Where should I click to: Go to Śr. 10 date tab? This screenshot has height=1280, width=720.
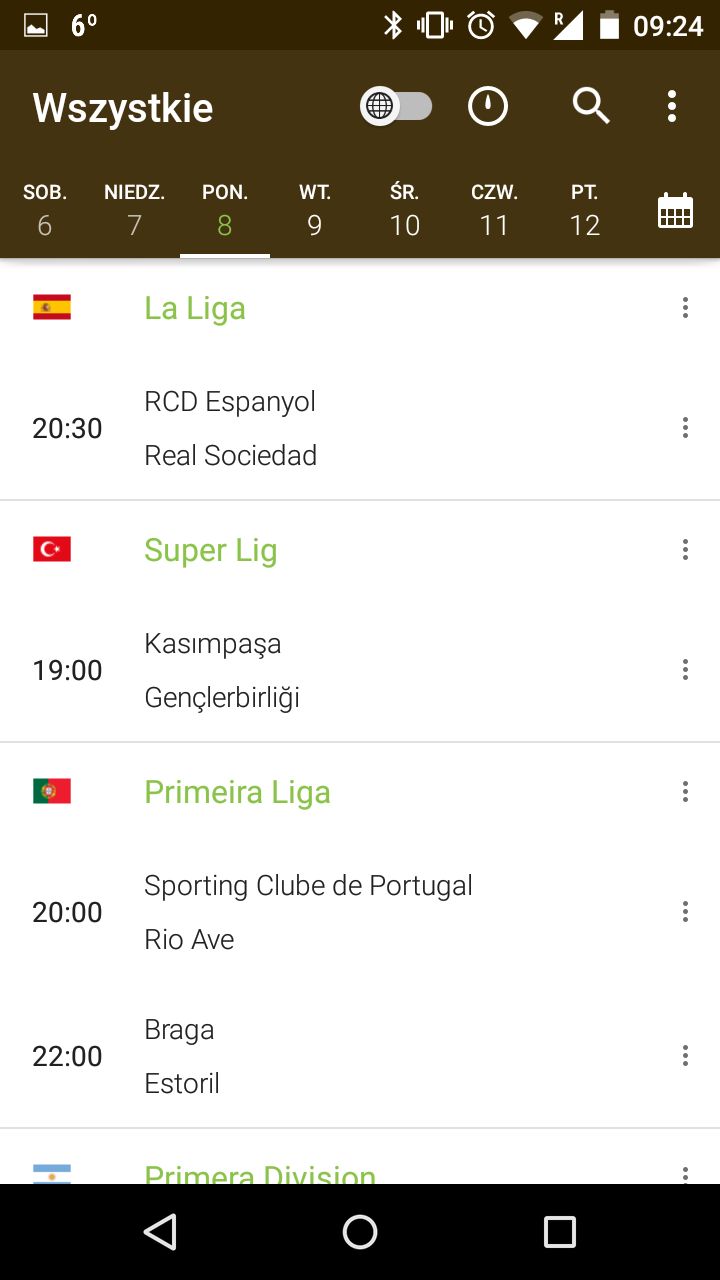pos(405,210)
